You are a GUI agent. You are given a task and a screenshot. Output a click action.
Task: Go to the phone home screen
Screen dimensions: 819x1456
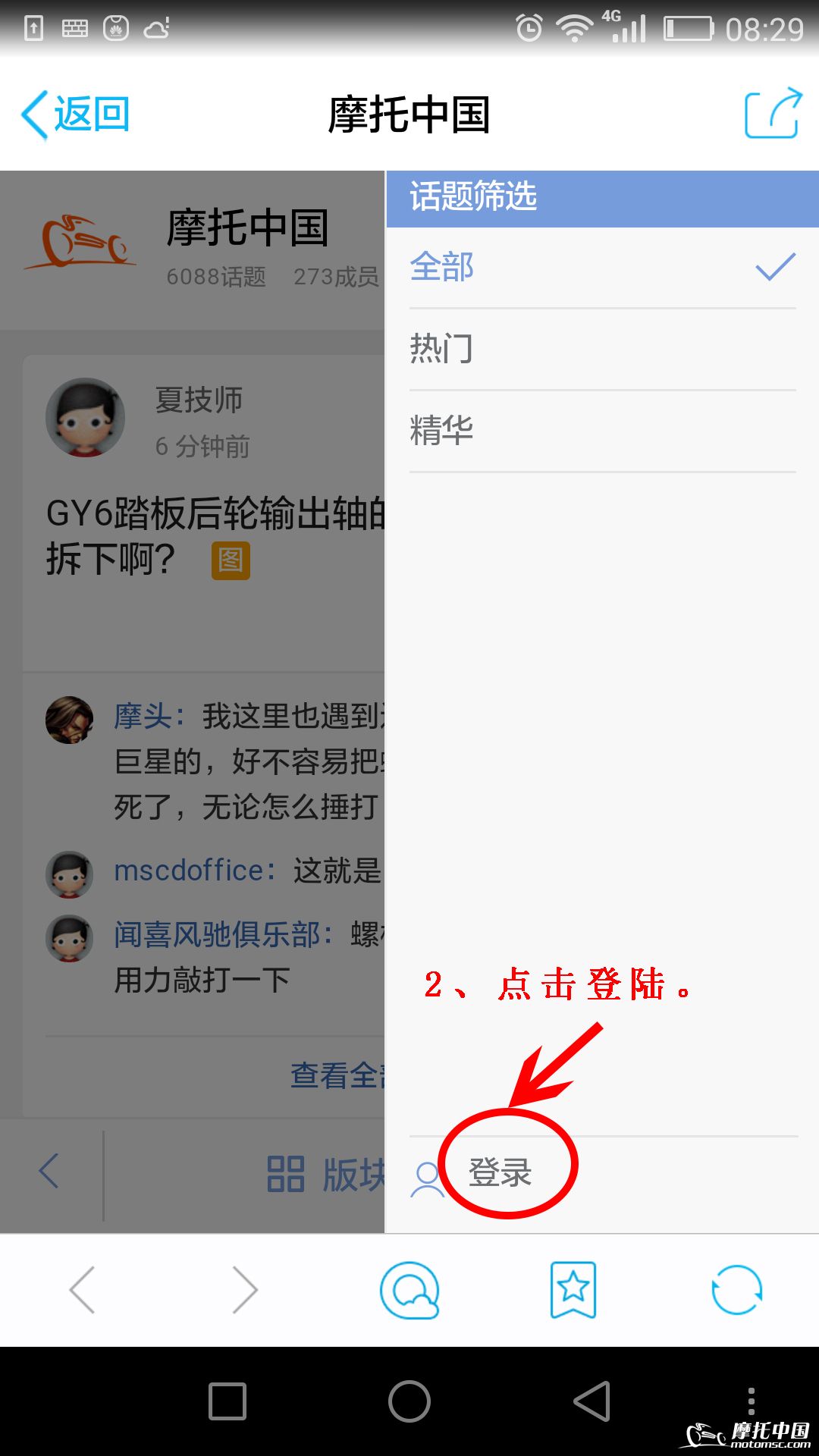(409, 1401)
